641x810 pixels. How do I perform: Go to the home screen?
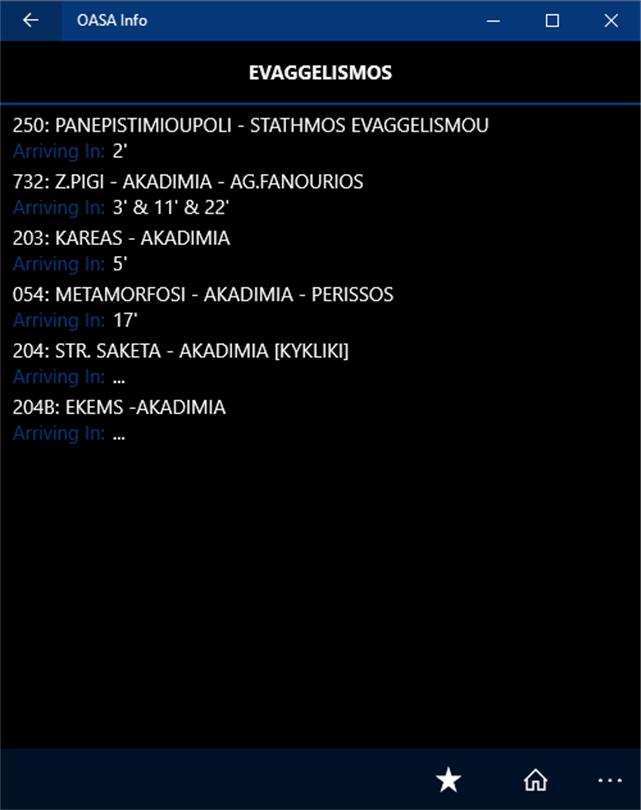pos(536,780)
